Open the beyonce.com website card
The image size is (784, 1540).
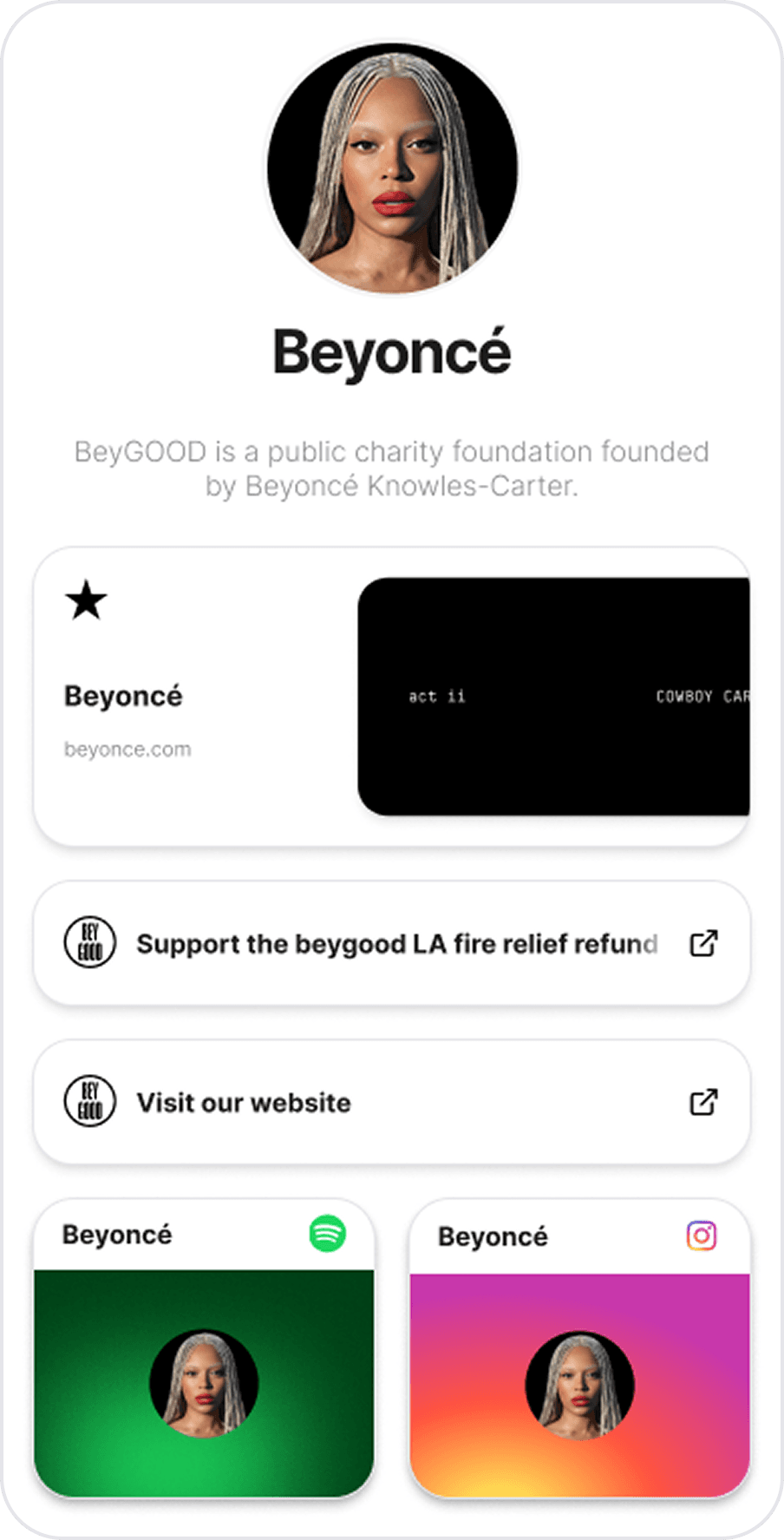391,696
